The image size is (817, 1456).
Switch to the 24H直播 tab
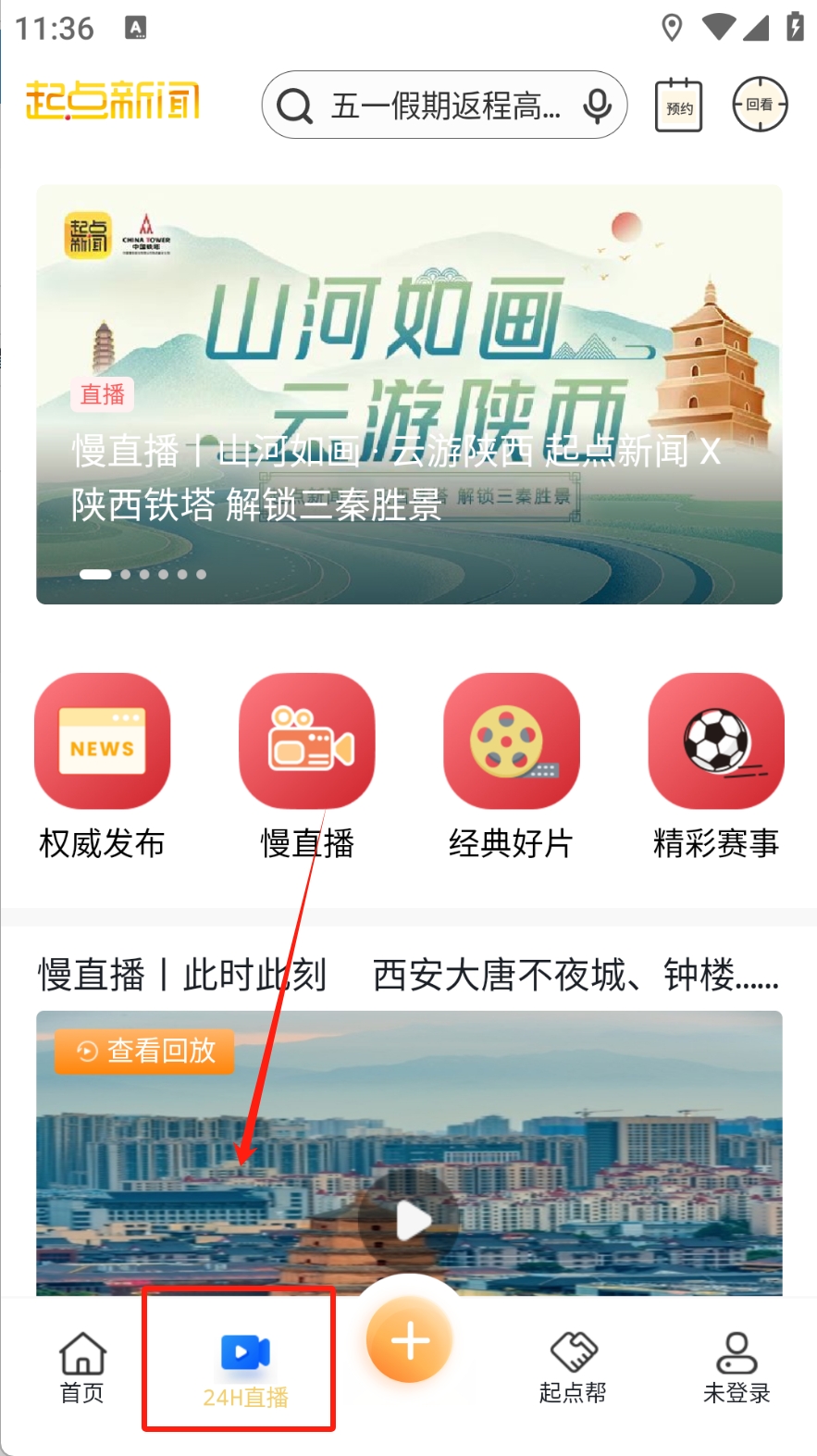point(245,1369)
